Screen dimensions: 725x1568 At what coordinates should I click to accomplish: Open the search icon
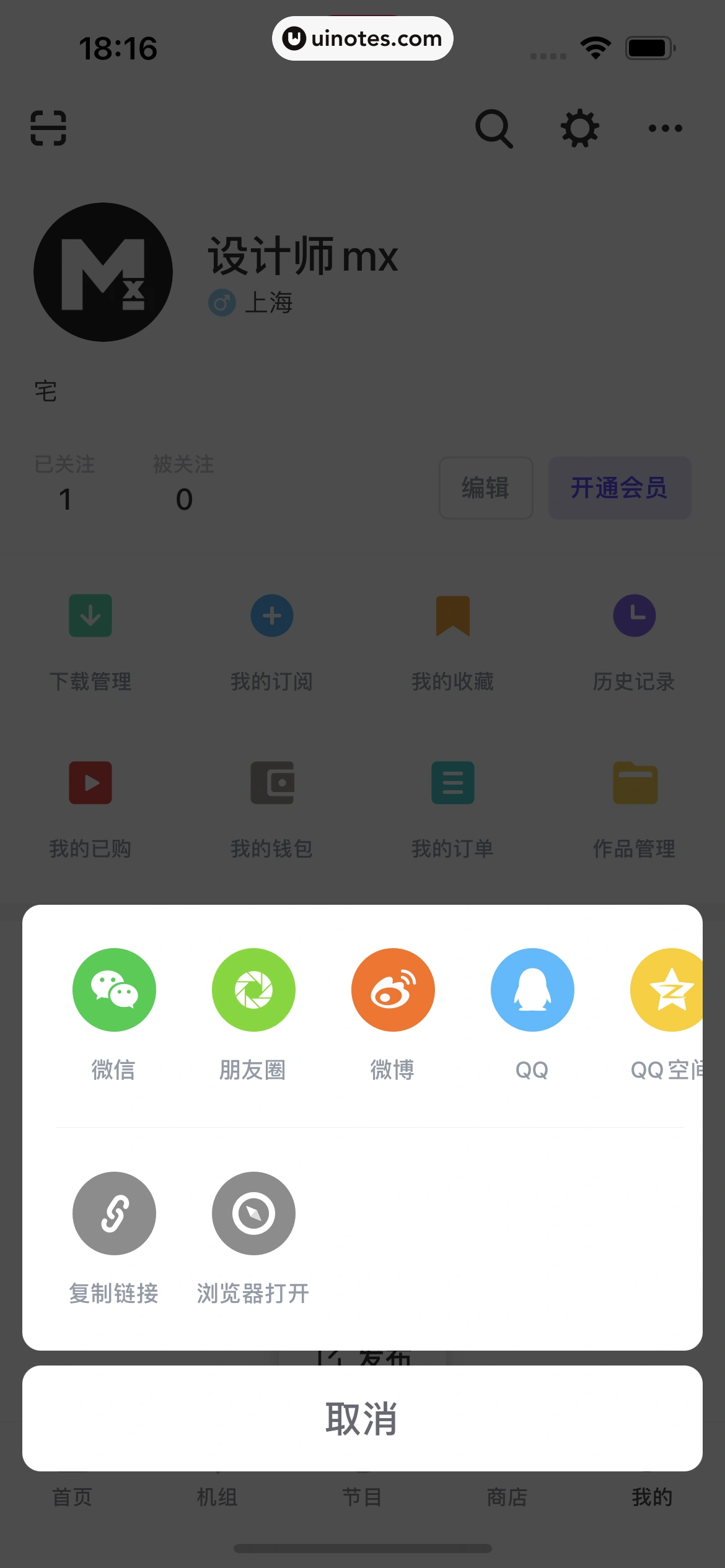pos(494,129)
